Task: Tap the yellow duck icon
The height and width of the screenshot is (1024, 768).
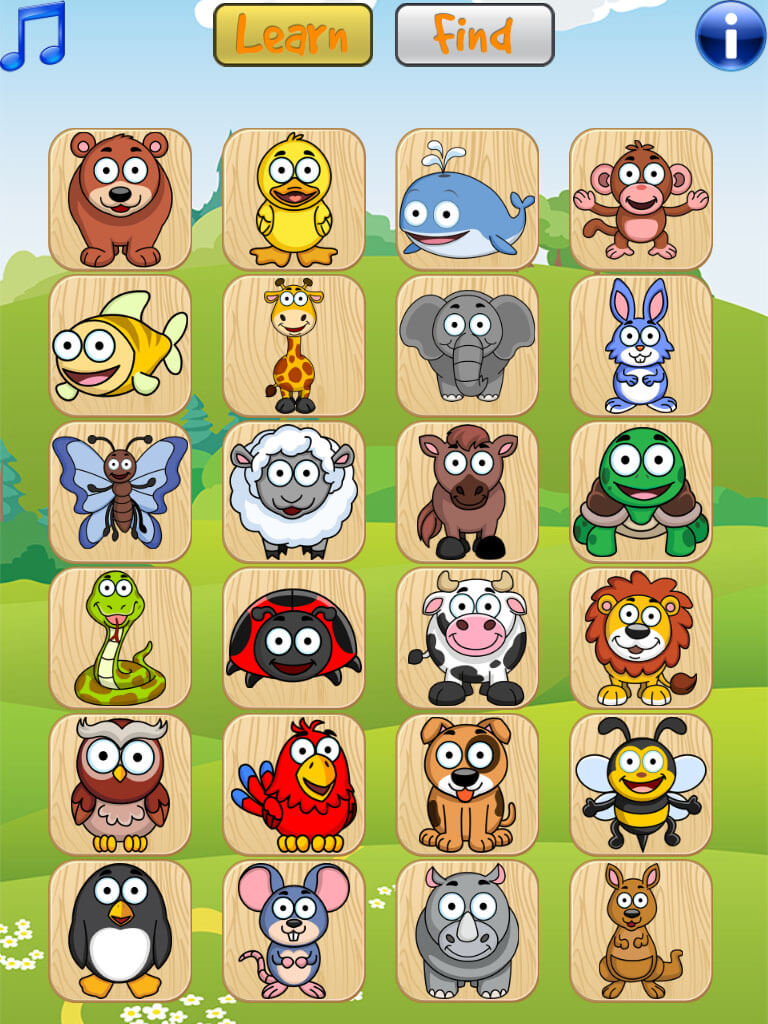Action: (295, 197)
